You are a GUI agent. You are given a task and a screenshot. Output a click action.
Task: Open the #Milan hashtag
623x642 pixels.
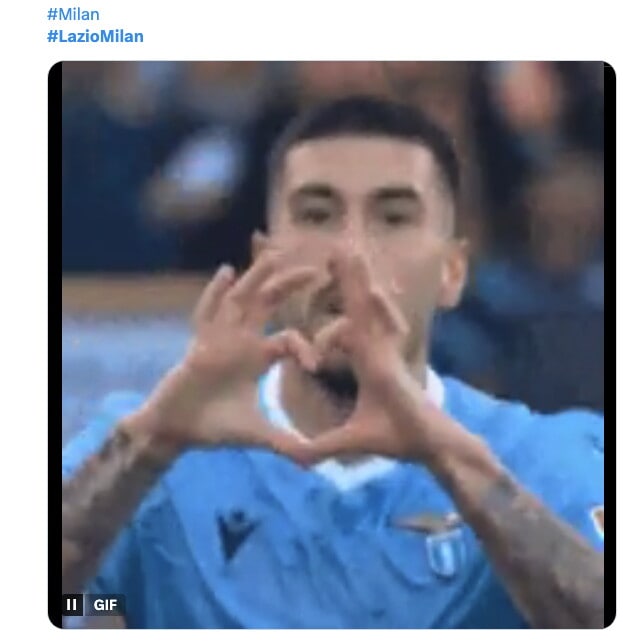pyautogui.click(x=73, y=14)
